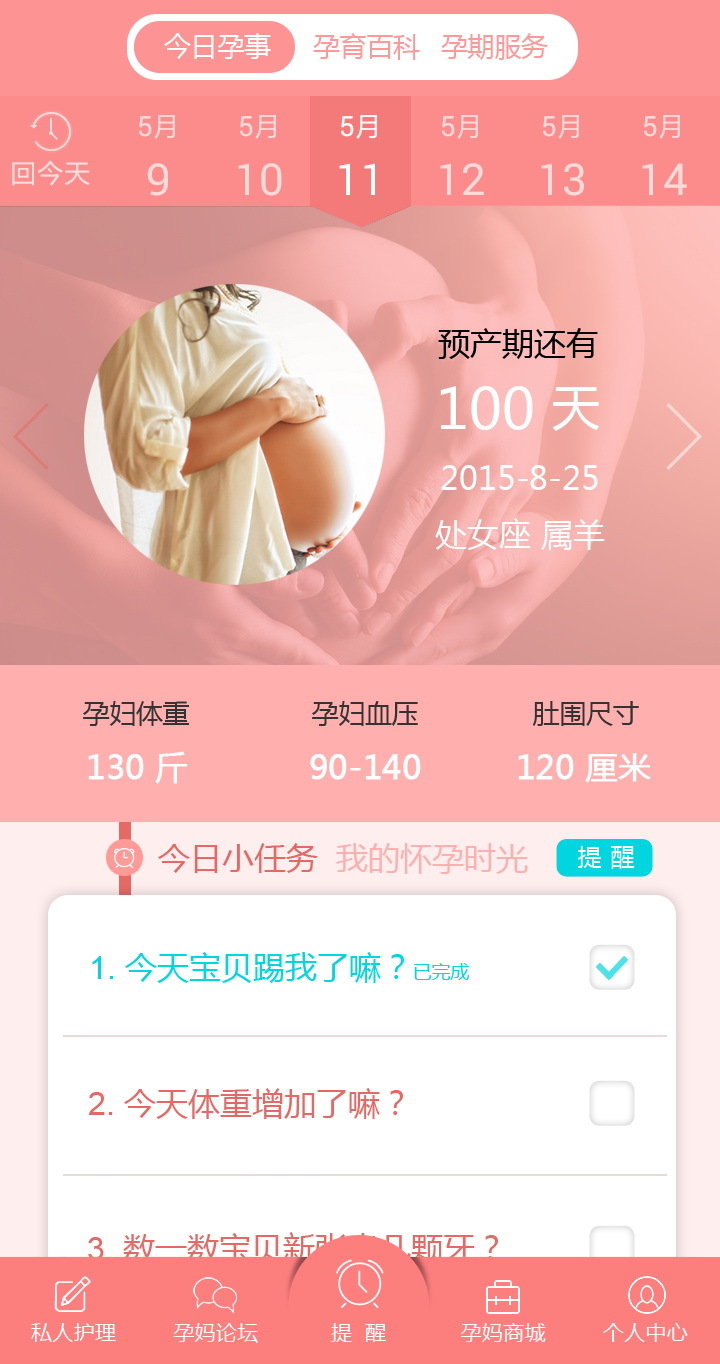Image resolution: width=720 pixels, height=1364 pixels.
Task: Return to today with 回今天
Action: pyautogui.click(x=51, y=151)
